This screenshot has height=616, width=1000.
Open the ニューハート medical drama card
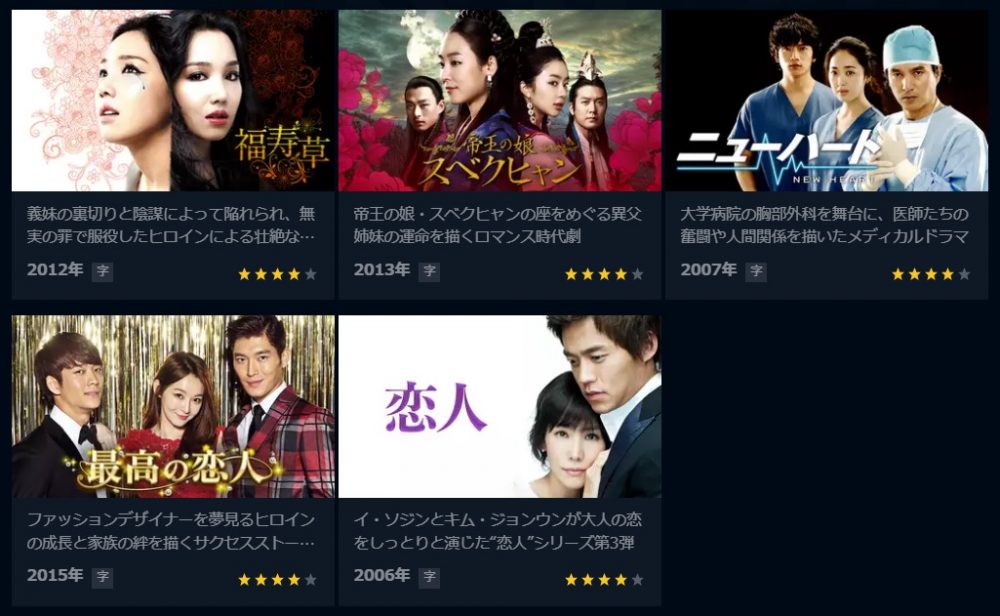pyautogui.click(x=826, y=101)
